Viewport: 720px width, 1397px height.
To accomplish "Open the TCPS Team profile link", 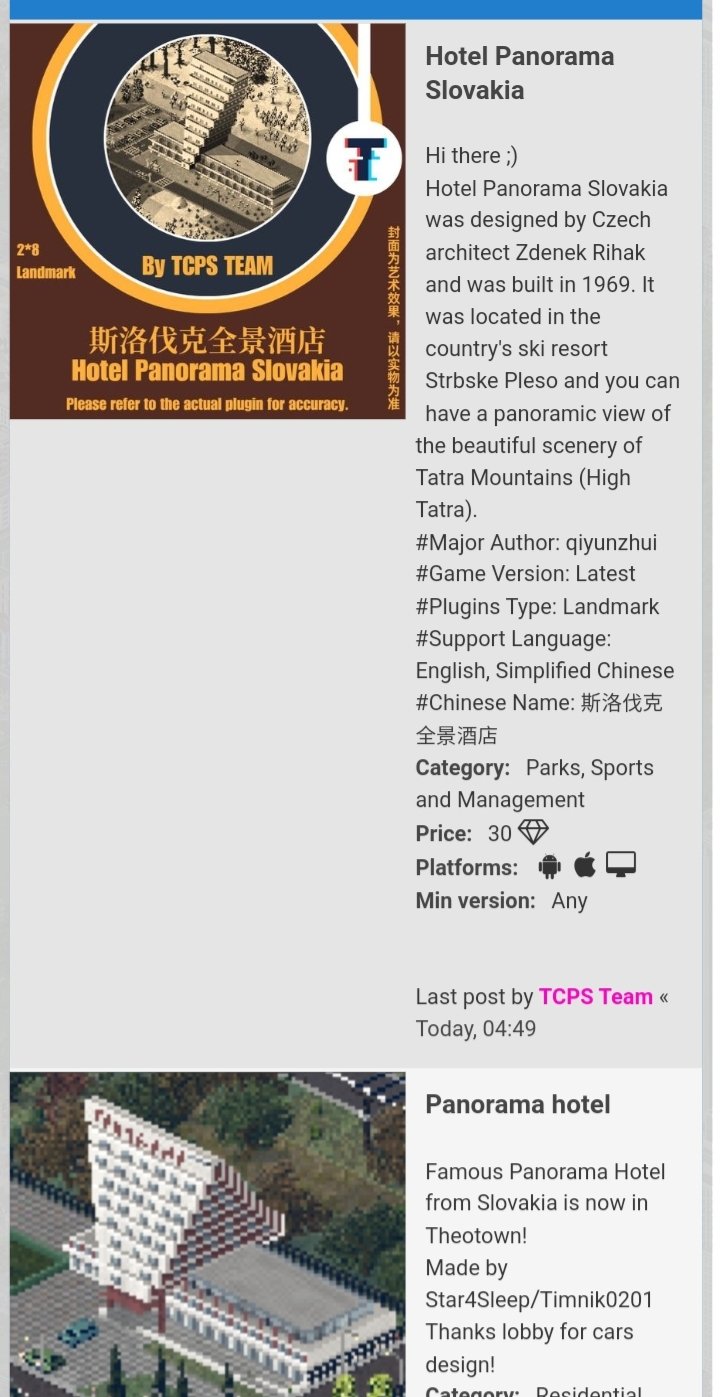I will click(x=596, y=996).
